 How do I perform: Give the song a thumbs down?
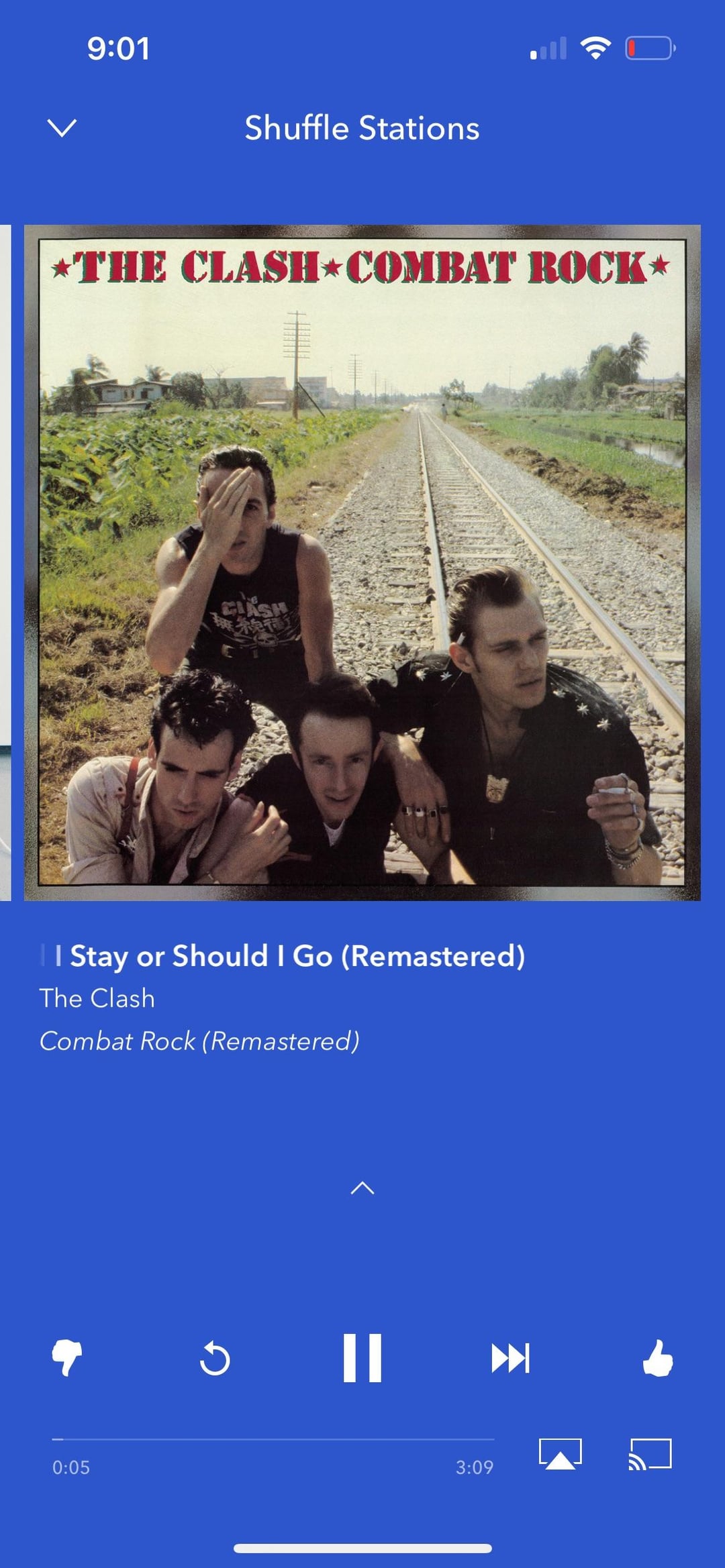pyautogui.click(x=67, y=1358)
